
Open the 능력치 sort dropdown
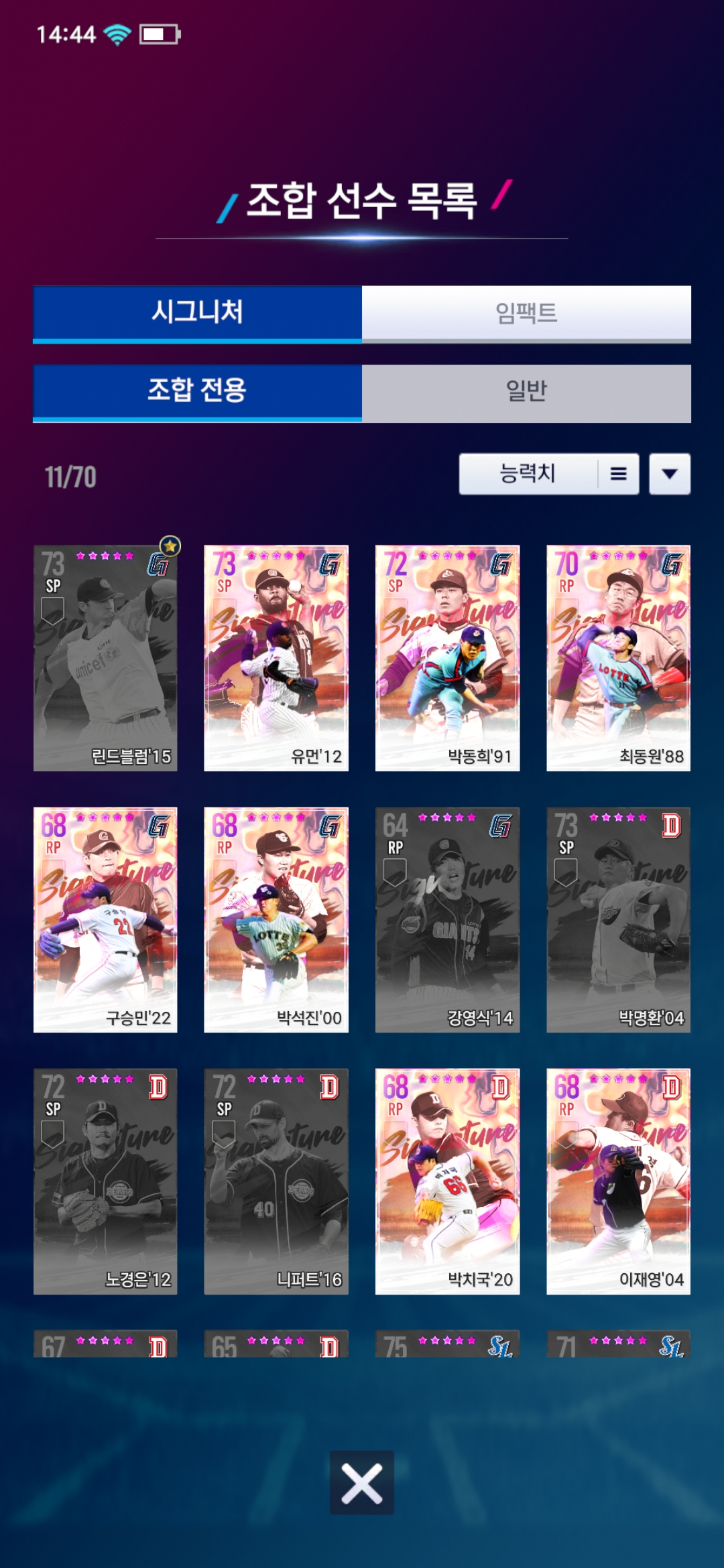click(548, 474)
